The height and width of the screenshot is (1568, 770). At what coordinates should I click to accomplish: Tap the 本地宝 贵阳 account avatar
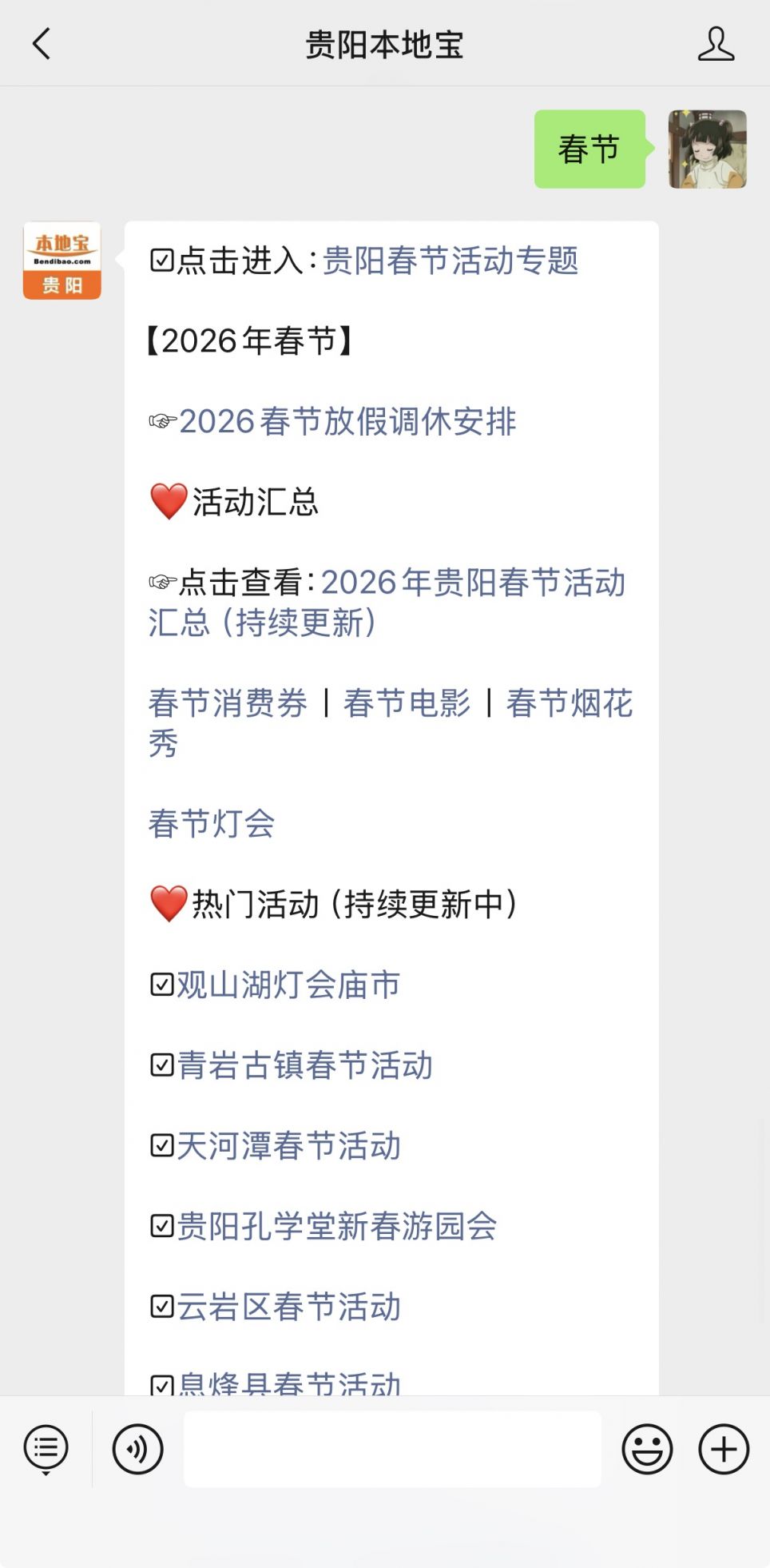click(x=62, y=261)
